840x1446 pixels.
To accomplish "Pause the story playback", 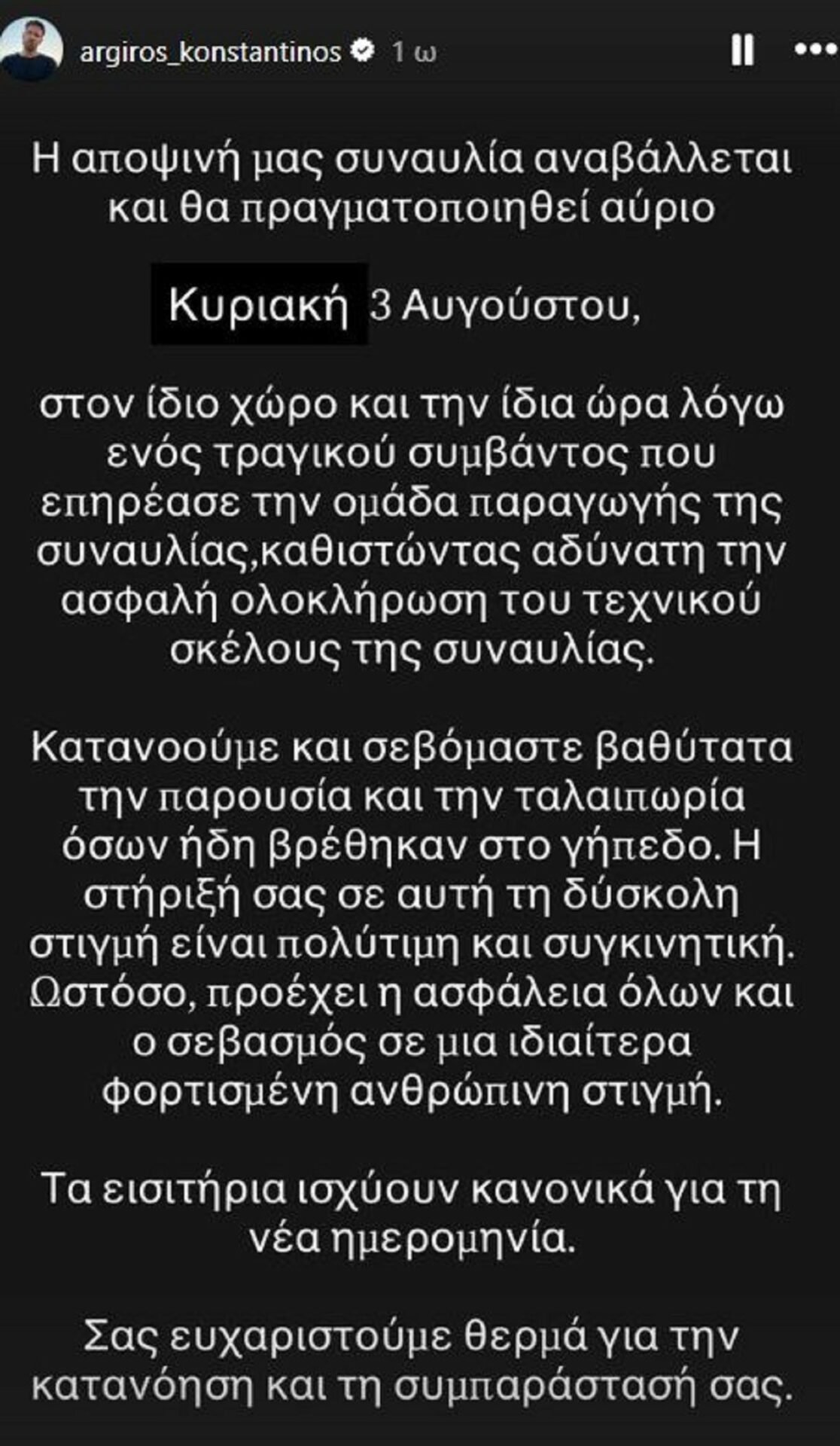I will click(742, 50).
